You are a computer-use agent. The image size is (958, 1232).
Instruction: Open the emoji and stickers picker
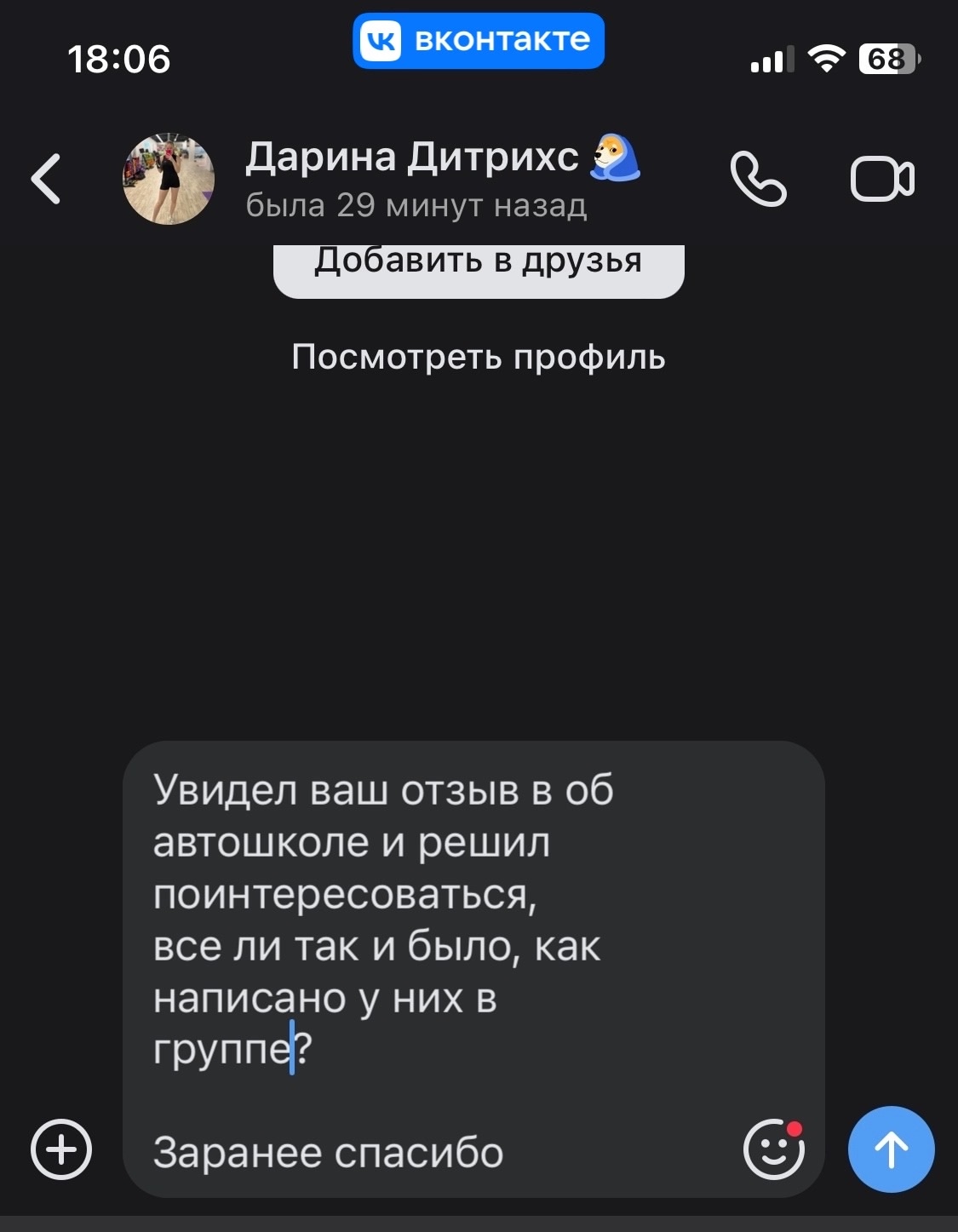coord(773,1149)
